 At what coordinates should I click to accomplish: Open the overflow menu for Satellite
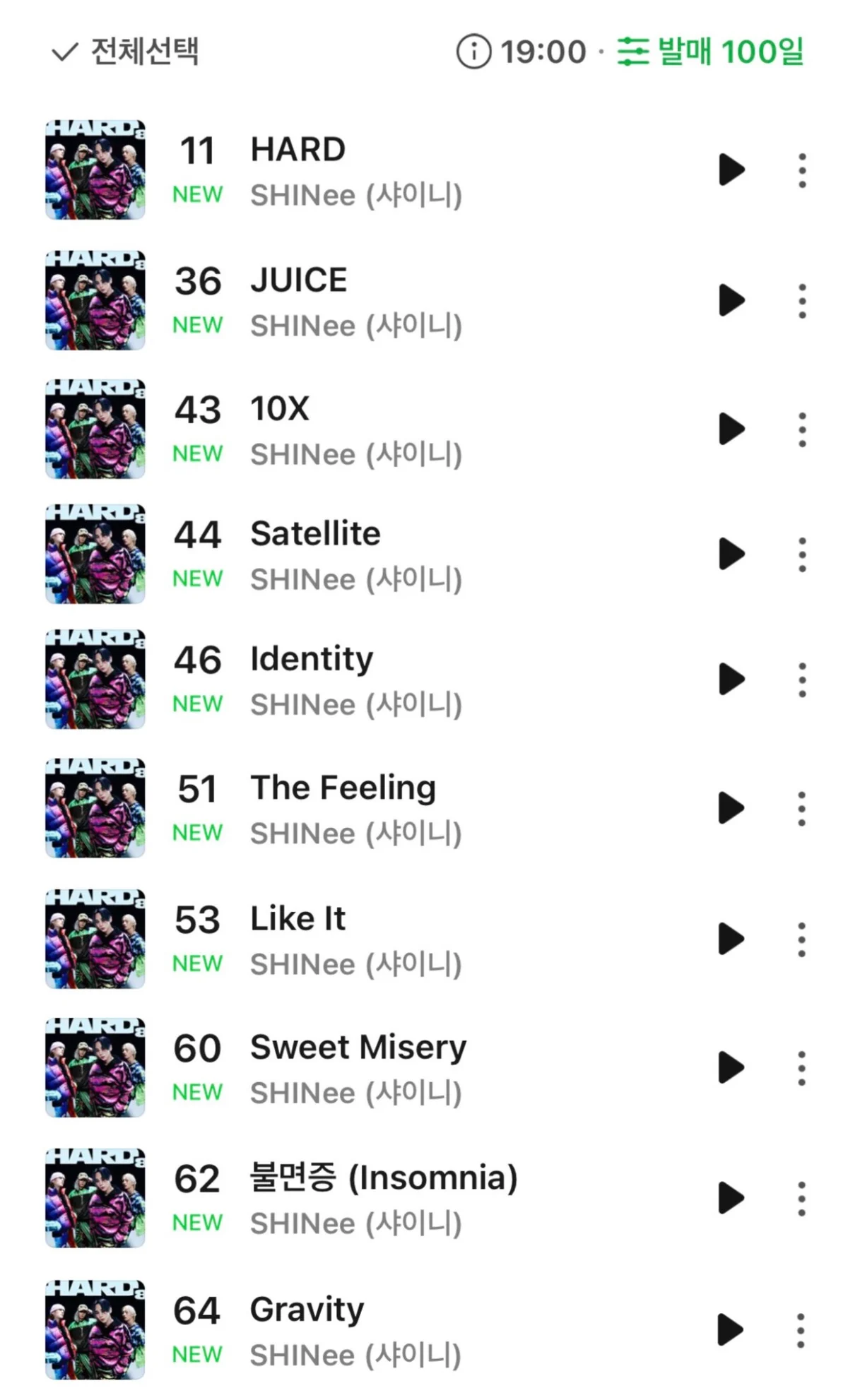click(x=802, y=554)
